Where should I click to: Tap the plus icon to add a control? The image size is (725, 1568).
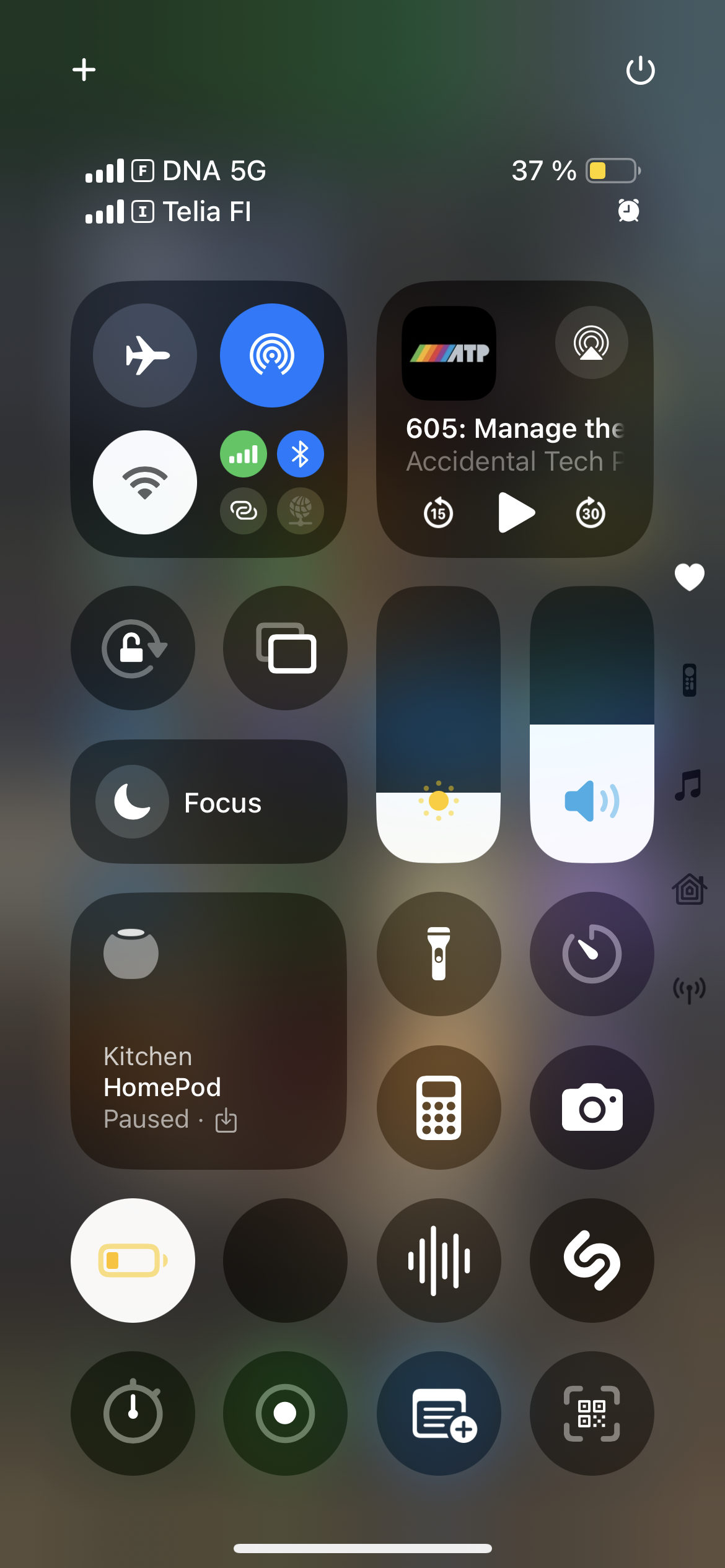pyautogui.click(x=84, y=69)
